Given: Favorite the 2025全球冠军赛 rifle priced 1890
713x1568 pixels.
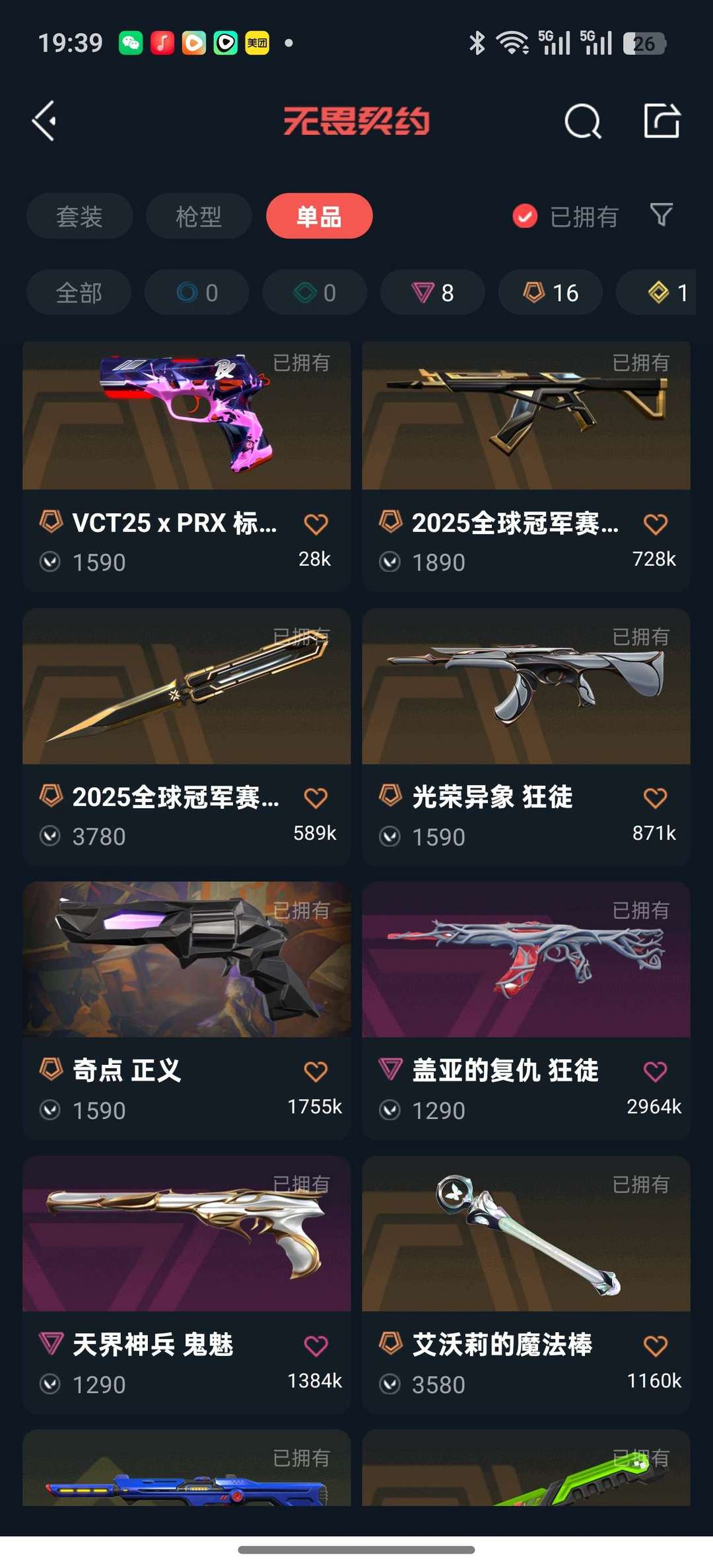Looking at the screenshot, I should click(655, 524).
